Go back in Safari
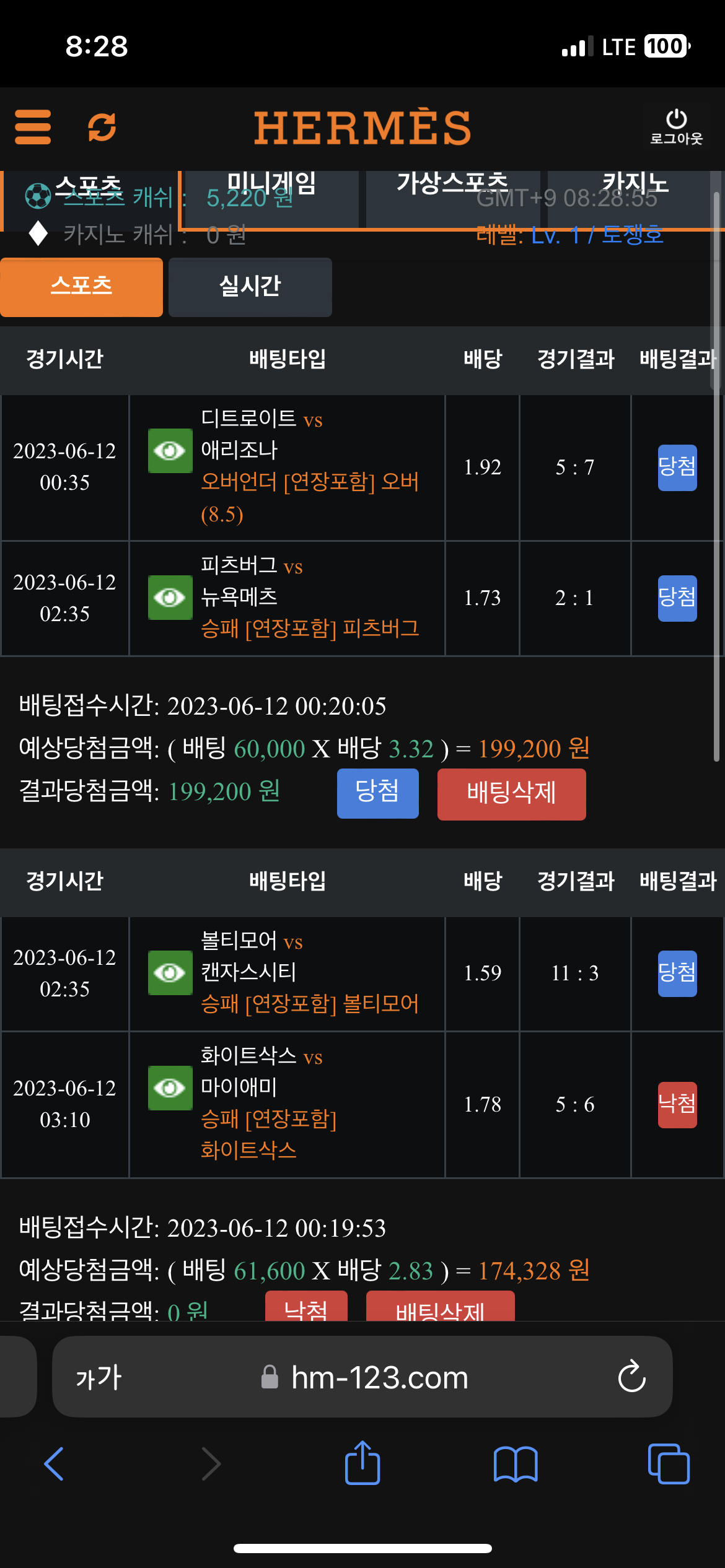The width and height of the screenshot is (725, 1568). point(54,1464)
